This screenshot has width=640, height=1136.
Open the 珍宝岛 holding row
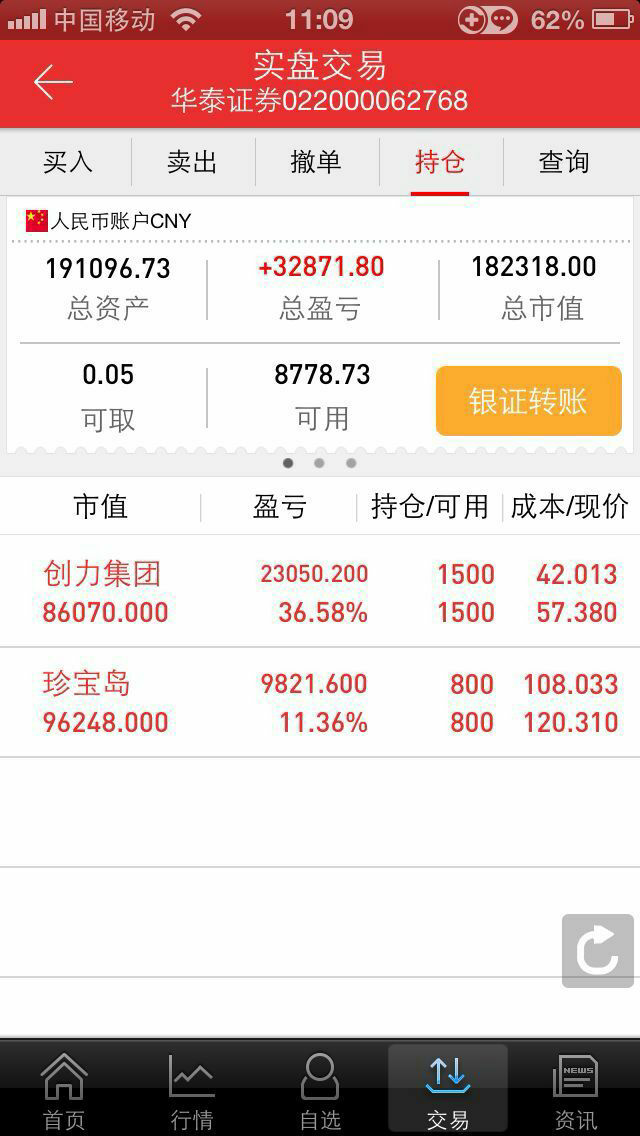point(320,703)
